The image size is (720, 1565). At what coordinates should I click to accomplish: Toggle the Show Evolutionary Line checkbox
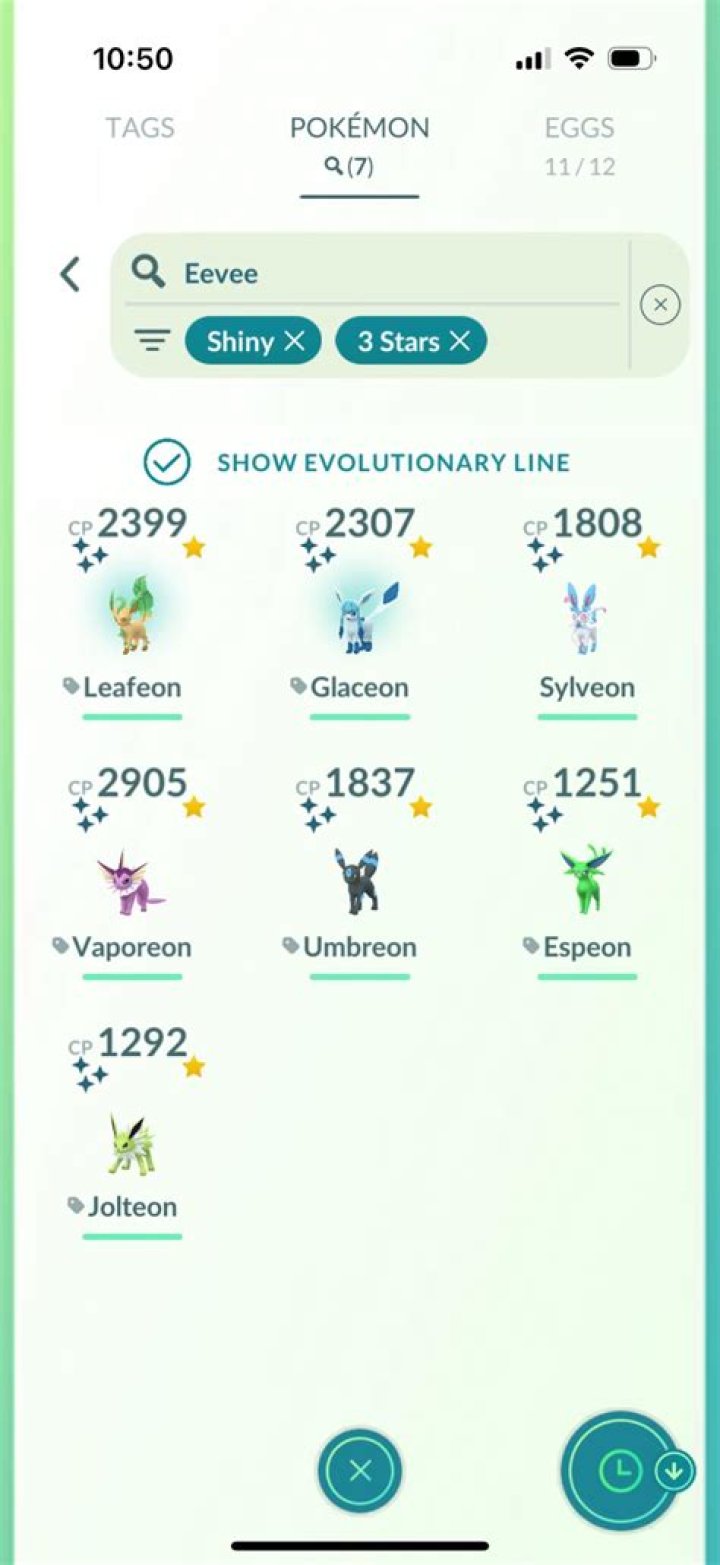point(167,461)
